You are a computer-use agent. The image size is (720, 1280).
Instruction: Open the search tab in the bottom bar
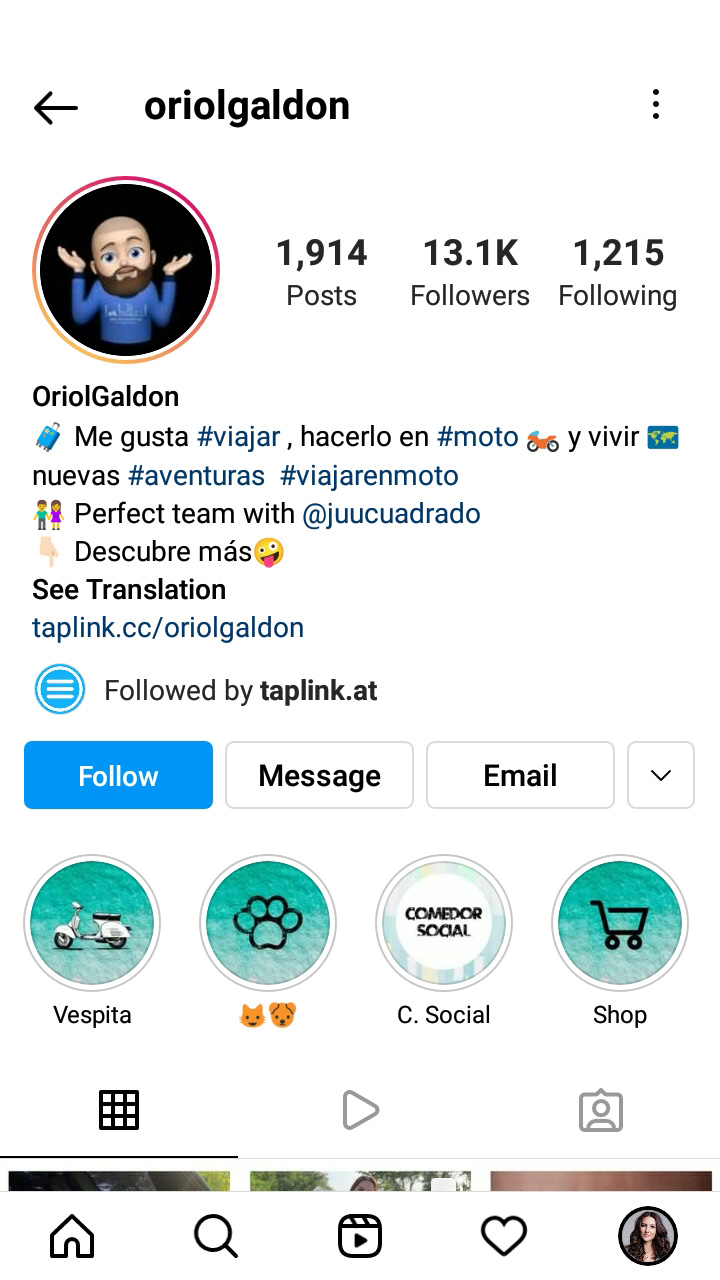tap(215, 1237)
